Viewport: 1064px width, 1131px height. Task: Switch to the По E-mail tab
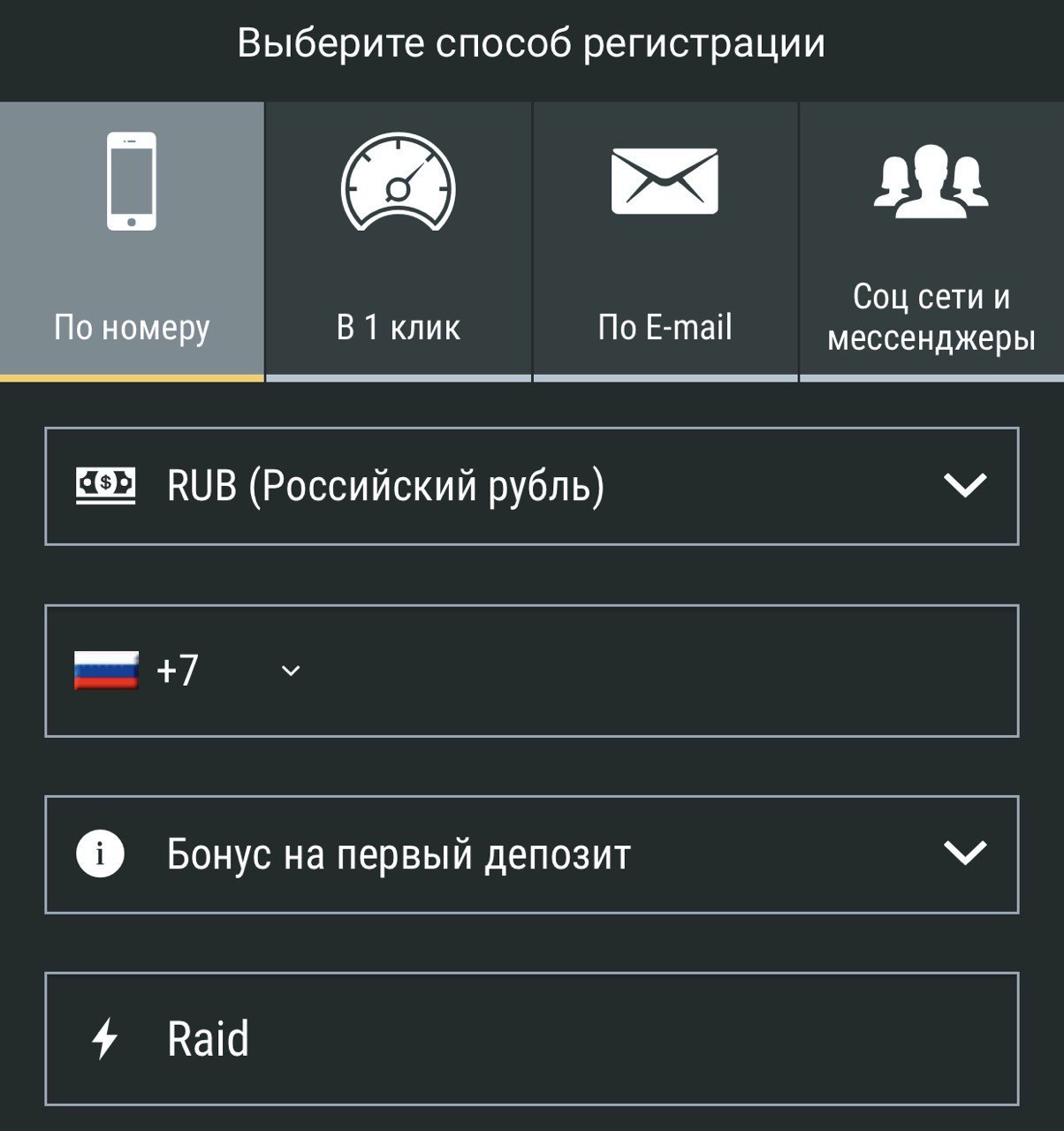click(x=665, y=241)
